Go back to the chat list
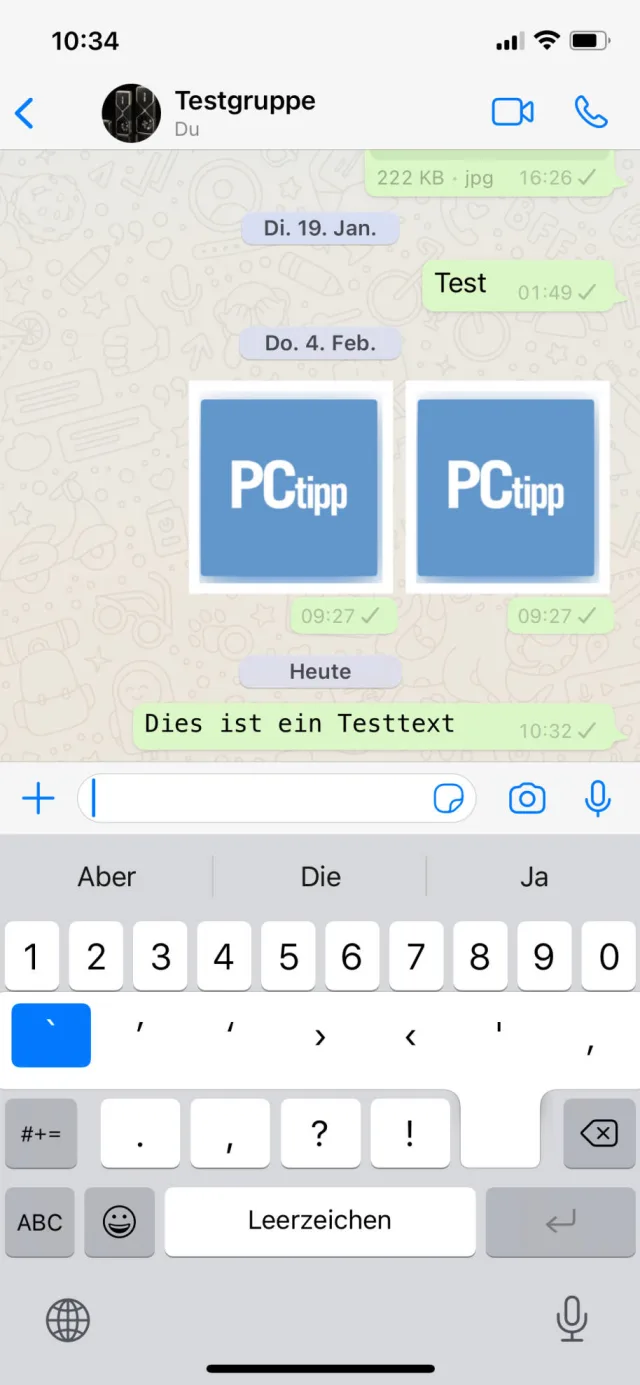Image resolution: width=640 pixels, height=1385 pixels. coord(25,113)
